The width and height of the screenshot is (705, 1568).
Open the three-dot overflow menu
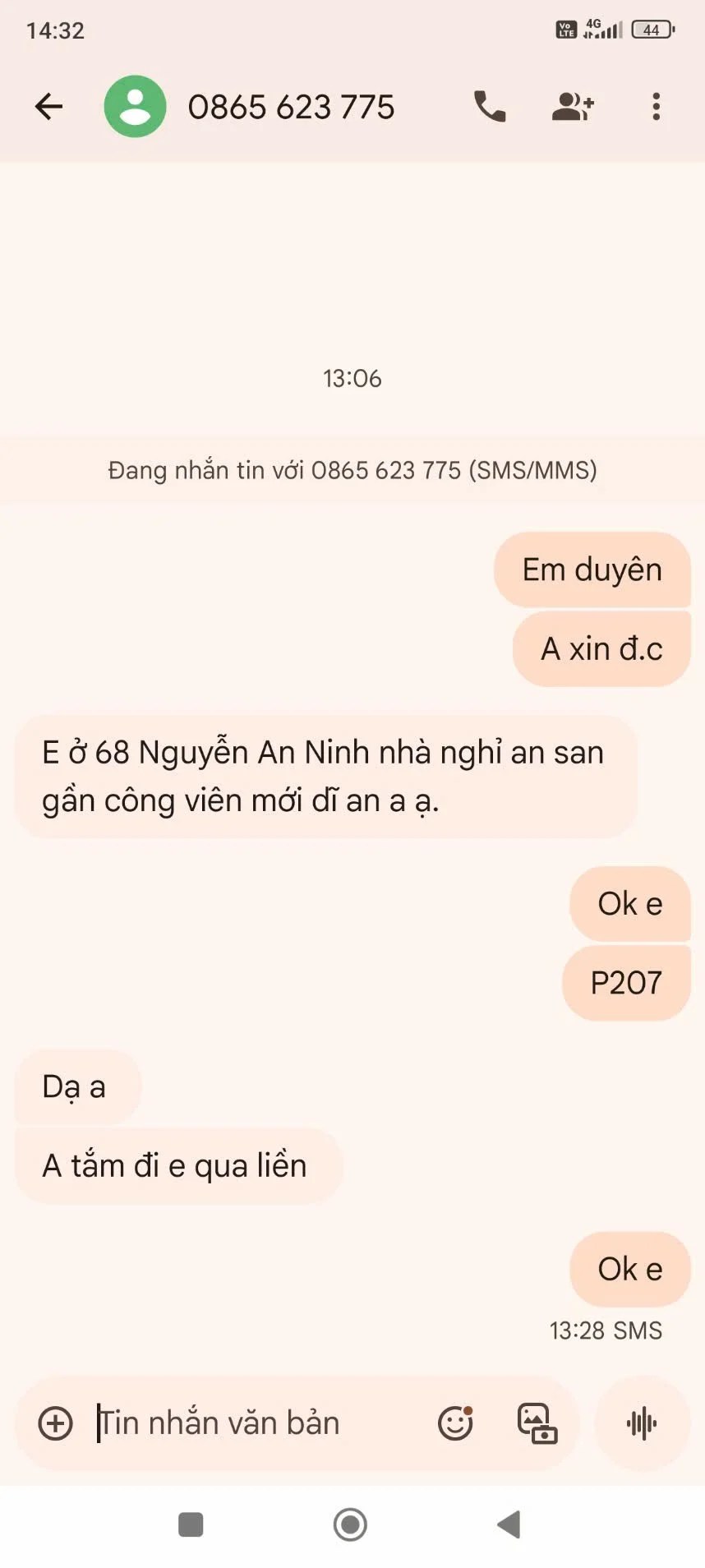click(656, 106)
